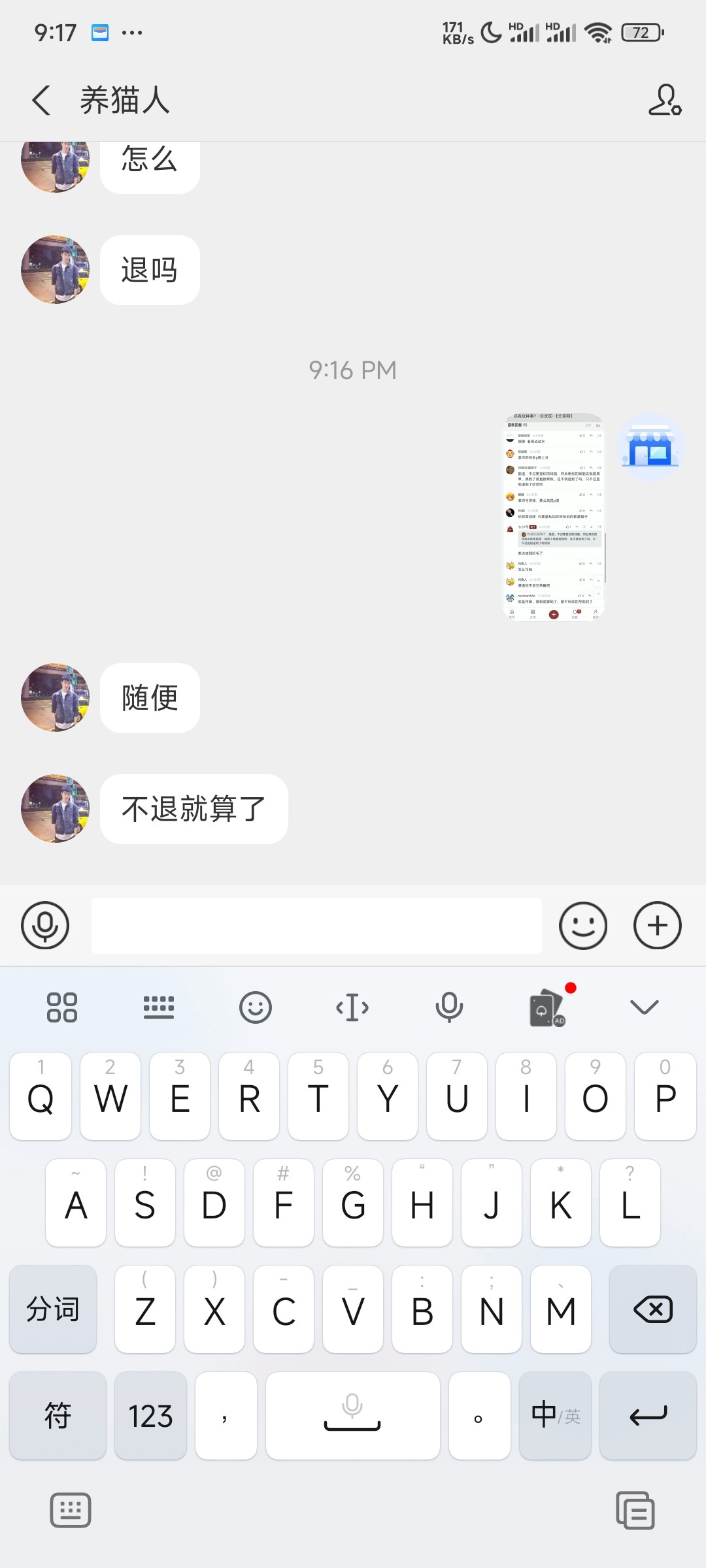This screenshot has width=706, height=1568.
Task: Select the emoji icon on the keyboard toolbar
Action: coord(256,1007)
